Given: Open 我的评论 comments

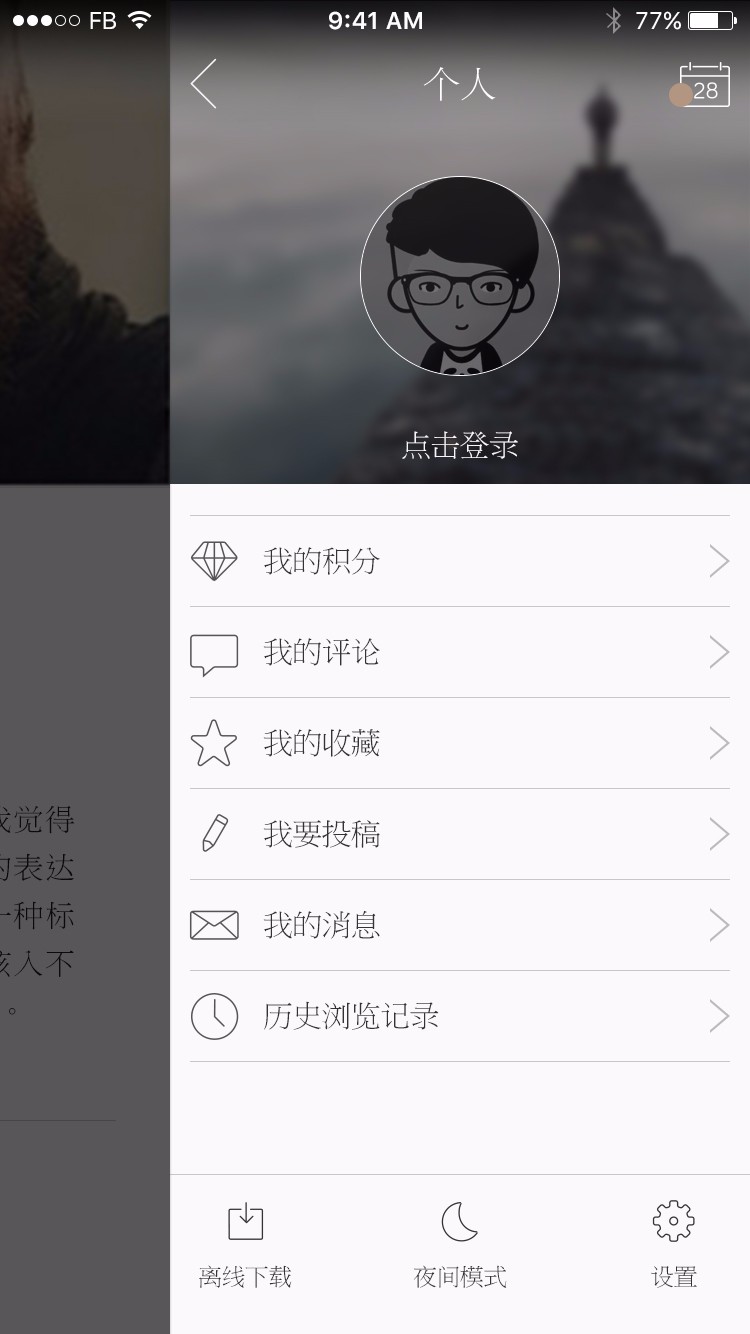Looking at the screenshot, I should [x=460, y=652].
